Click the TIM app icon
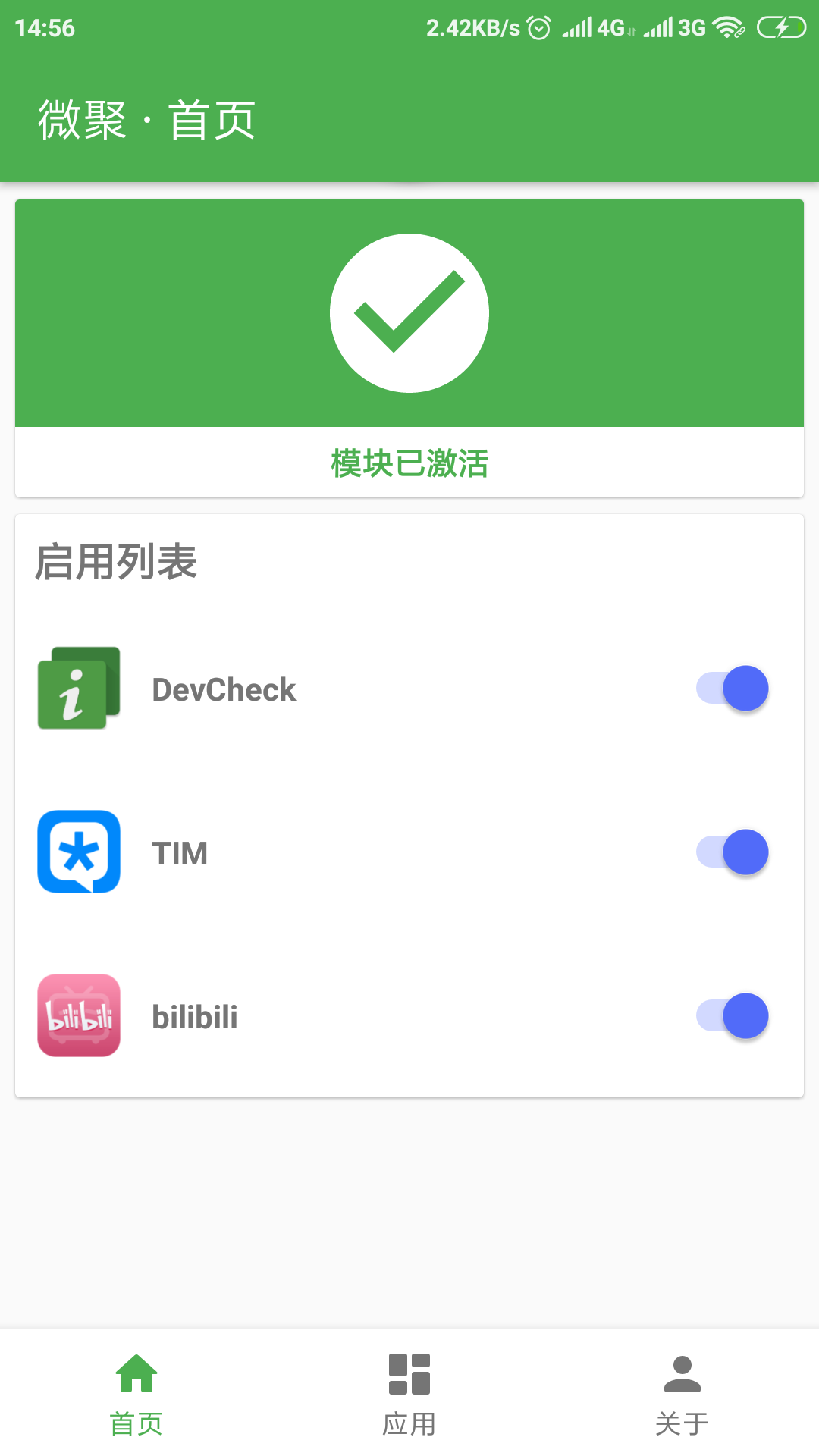 pos(79,852)
